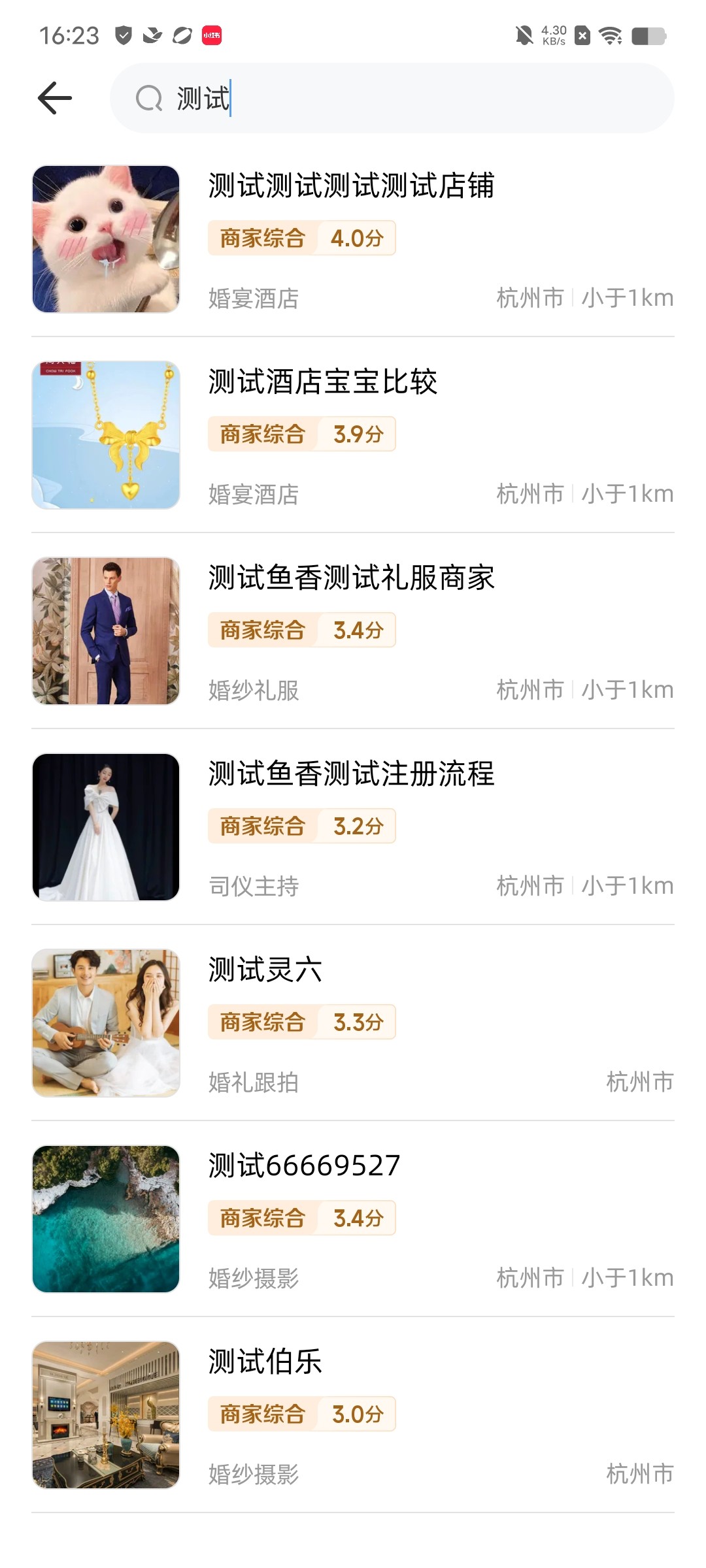Open the 测试灵六 wedding photography listing
This screenshot has width=706, height=1568.
click(x=265, y=970)
